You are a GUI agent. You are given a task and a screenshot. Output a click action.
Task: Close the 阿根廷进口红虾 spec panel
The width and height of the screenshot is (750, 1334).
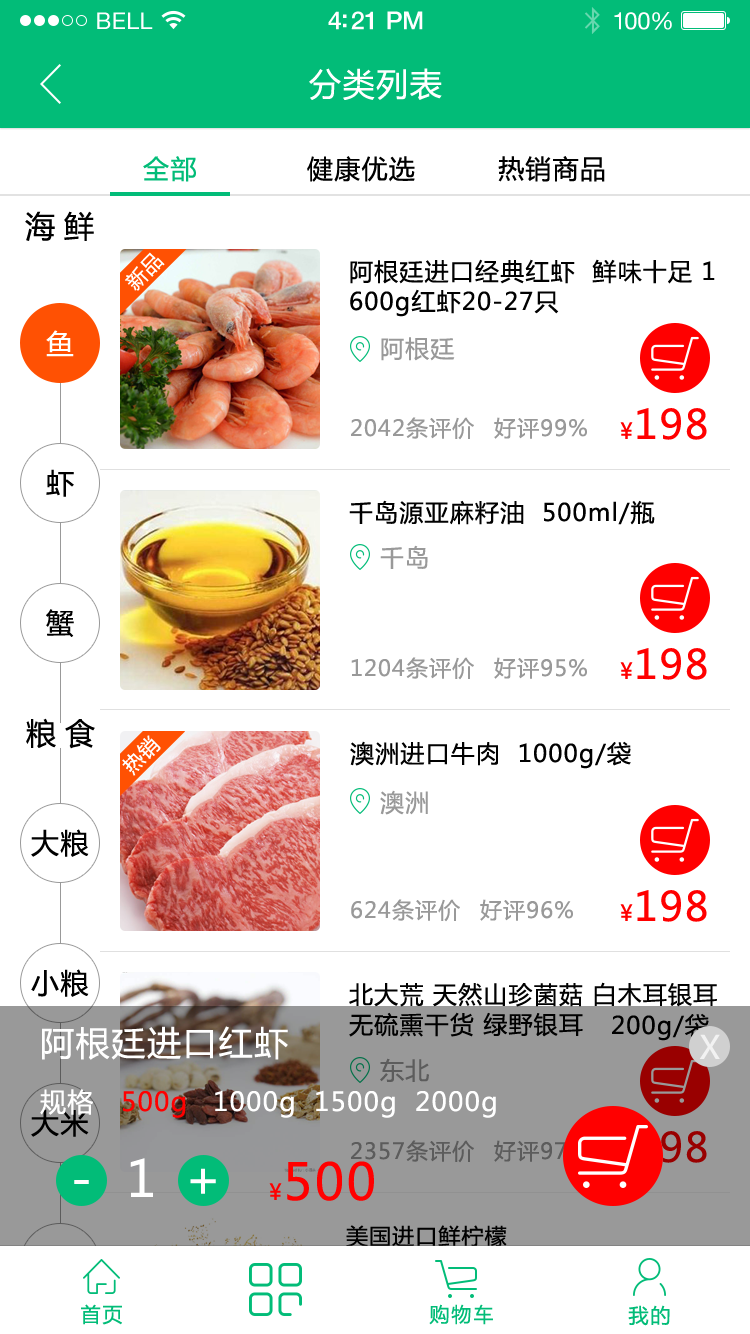point(710,1047)
